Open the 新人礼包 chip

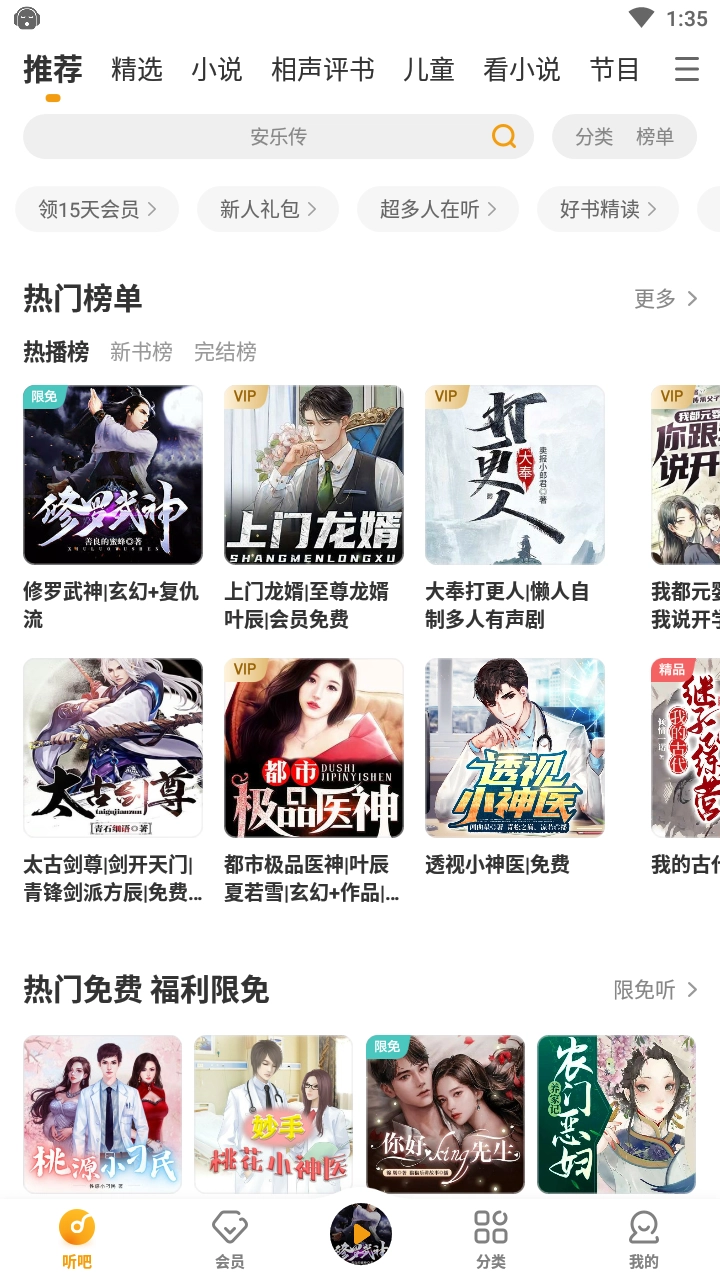tap(268, 209)
